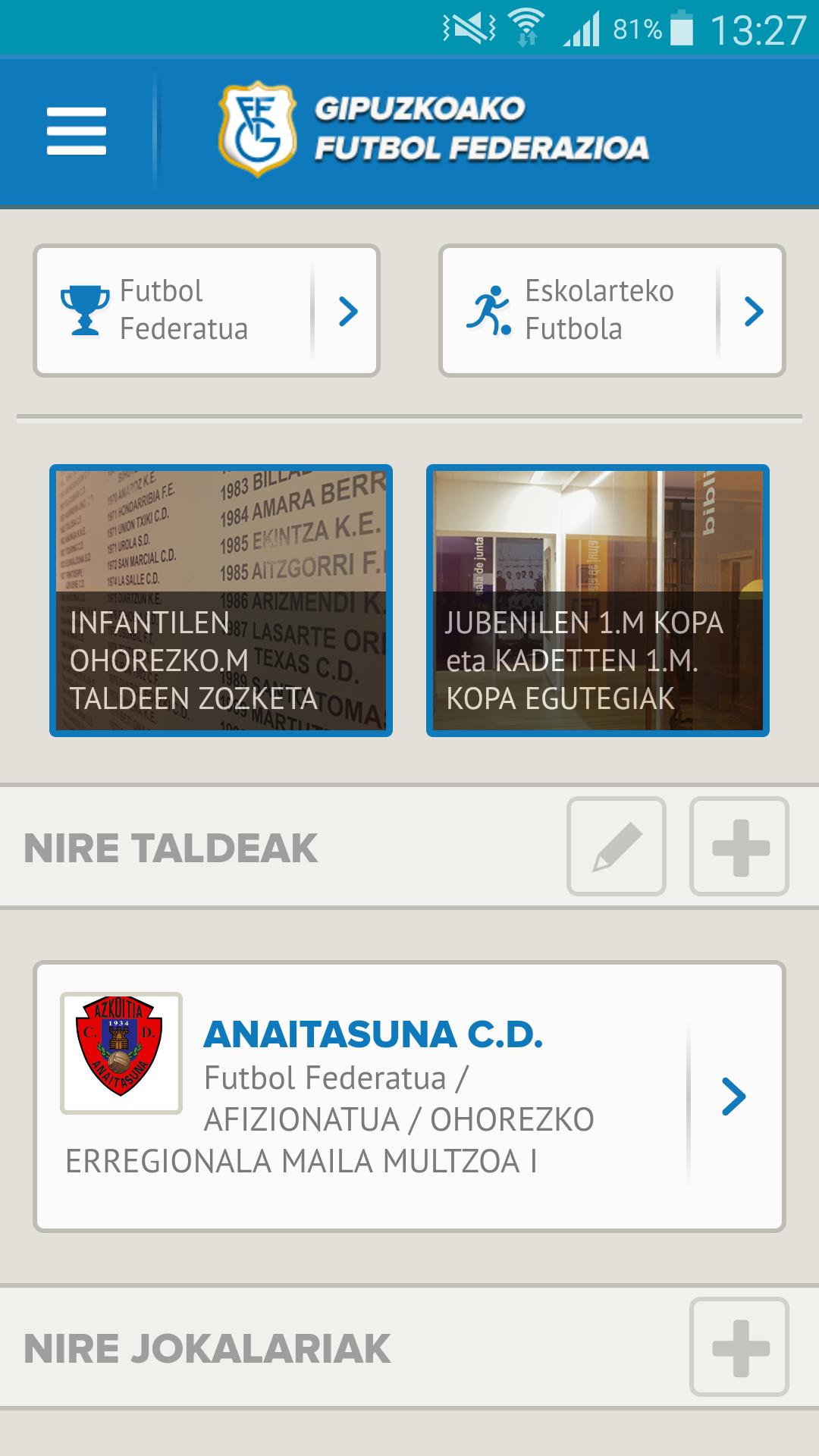819x1456 pixels.
Task: Open the Eskolarteko Futbola section
Action: tap(611, 311)
